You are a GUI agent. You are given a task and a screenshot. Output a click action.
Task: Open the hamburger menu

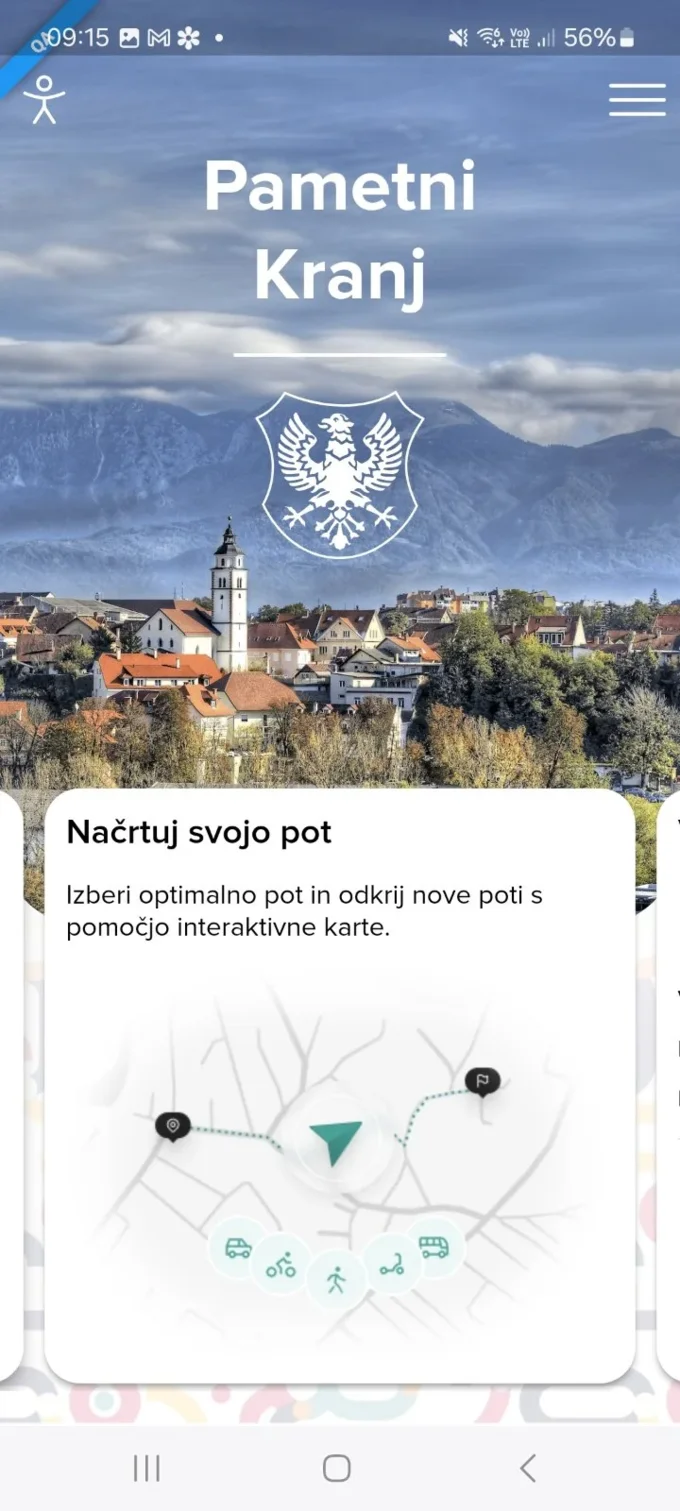(637, 100)
